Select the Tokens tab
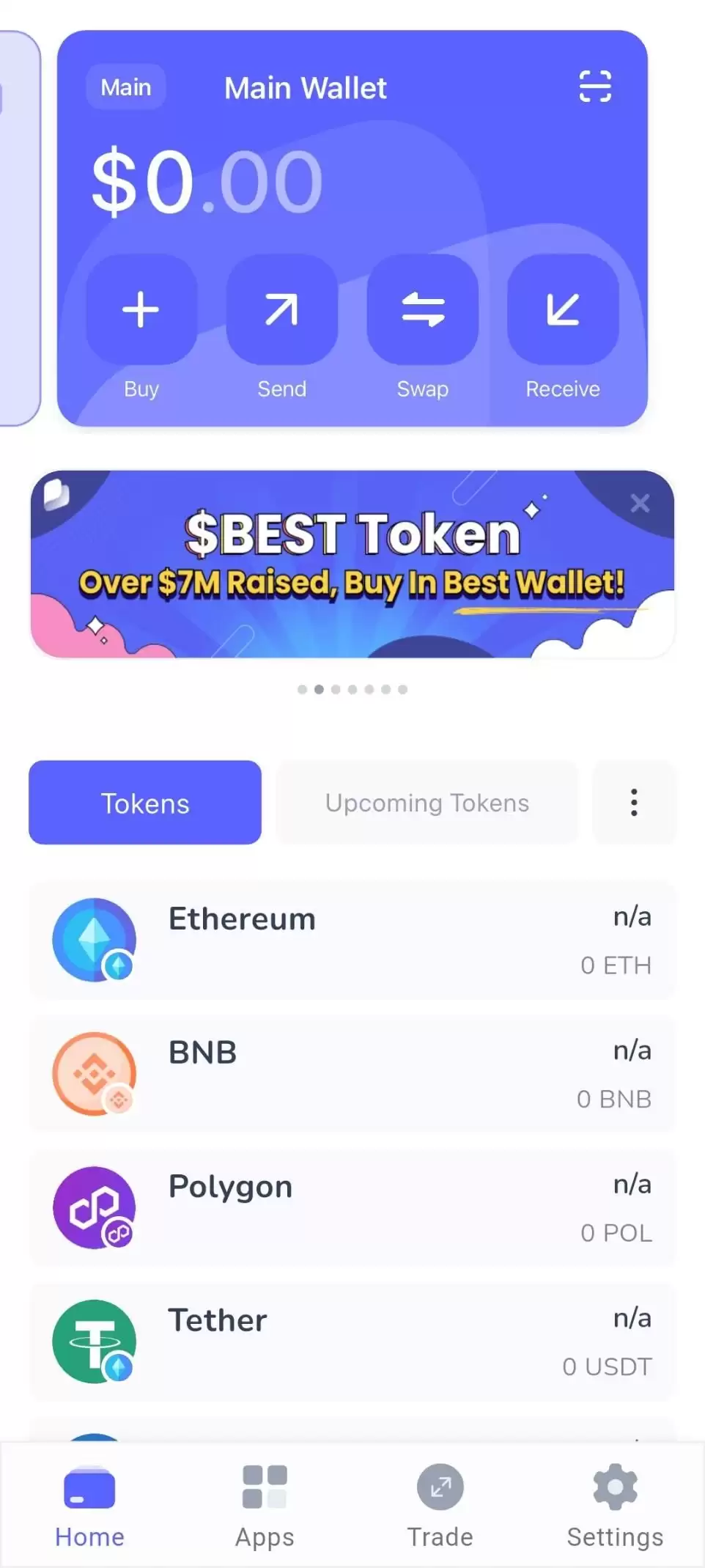Viewport: 705px width, 1568px height. (x=145, y=803)
